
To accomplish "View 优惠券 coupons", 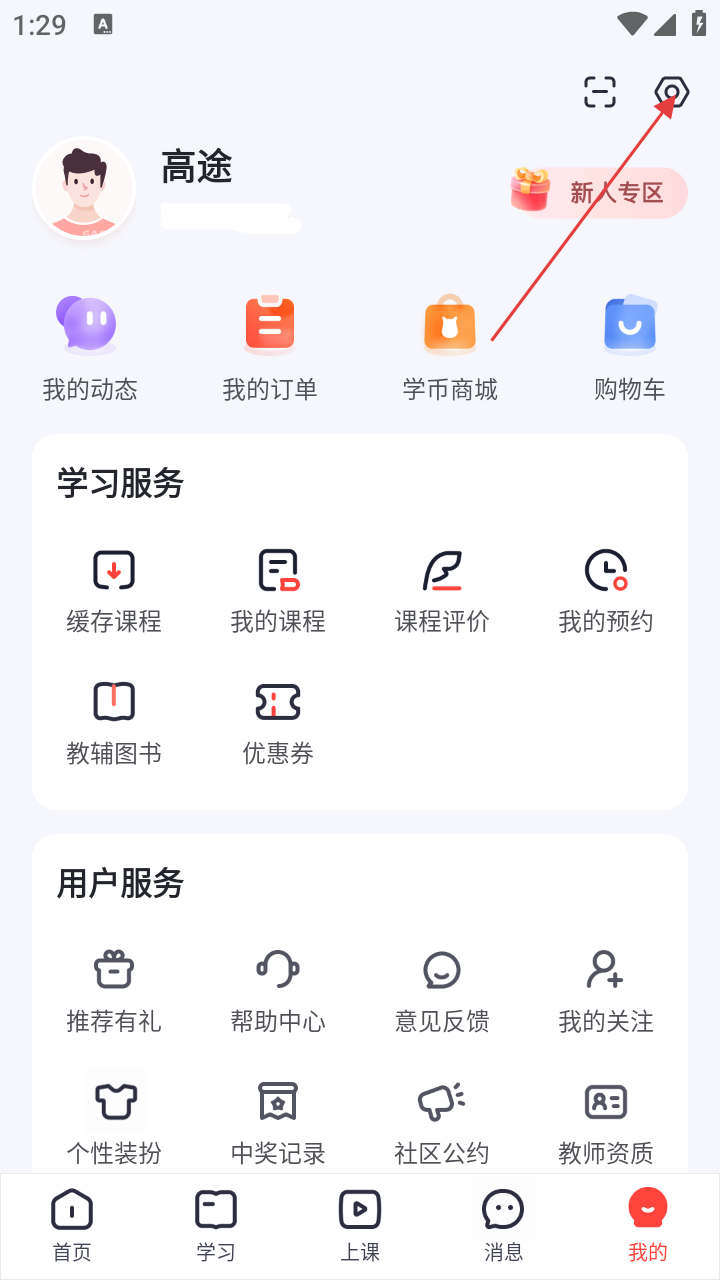I will [278, 722].
